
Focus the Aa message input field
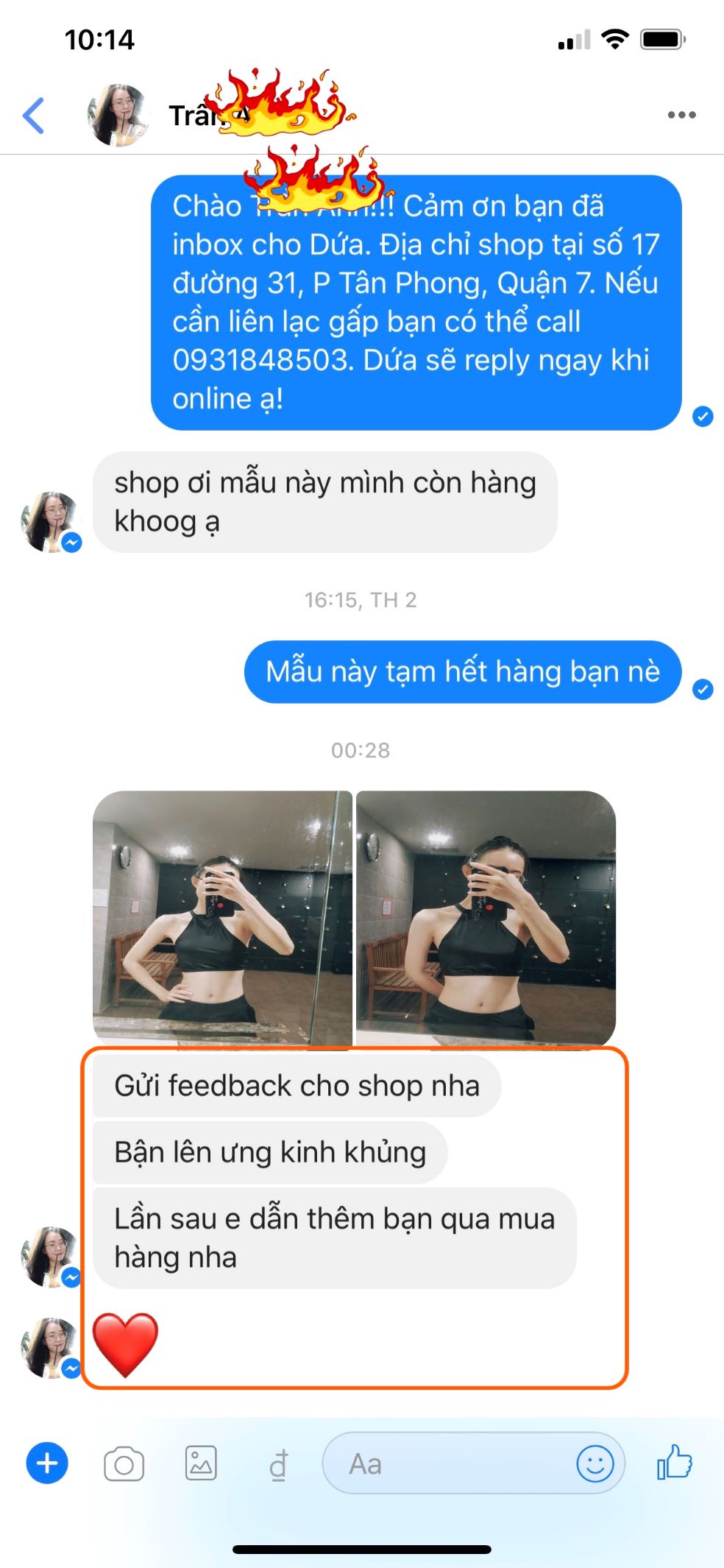[x=449, y=1463]
